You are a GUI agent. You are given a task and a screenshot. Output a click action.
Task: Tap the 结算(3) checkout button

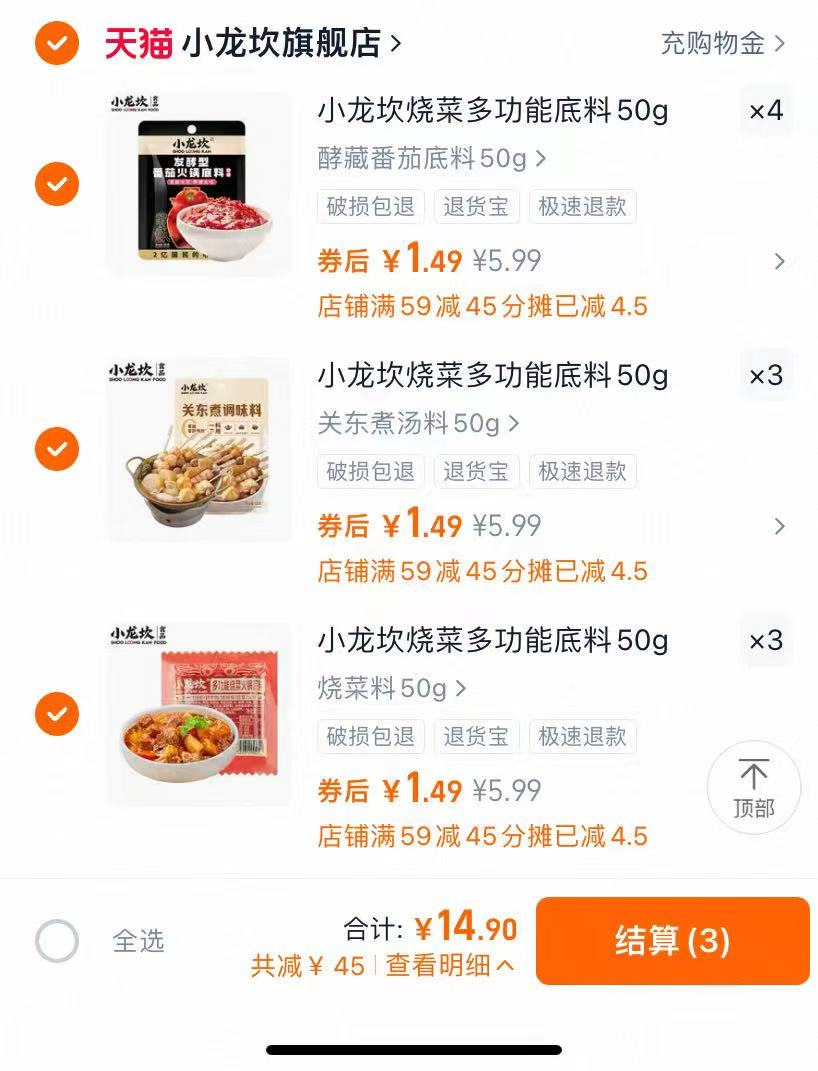[673, 940]
